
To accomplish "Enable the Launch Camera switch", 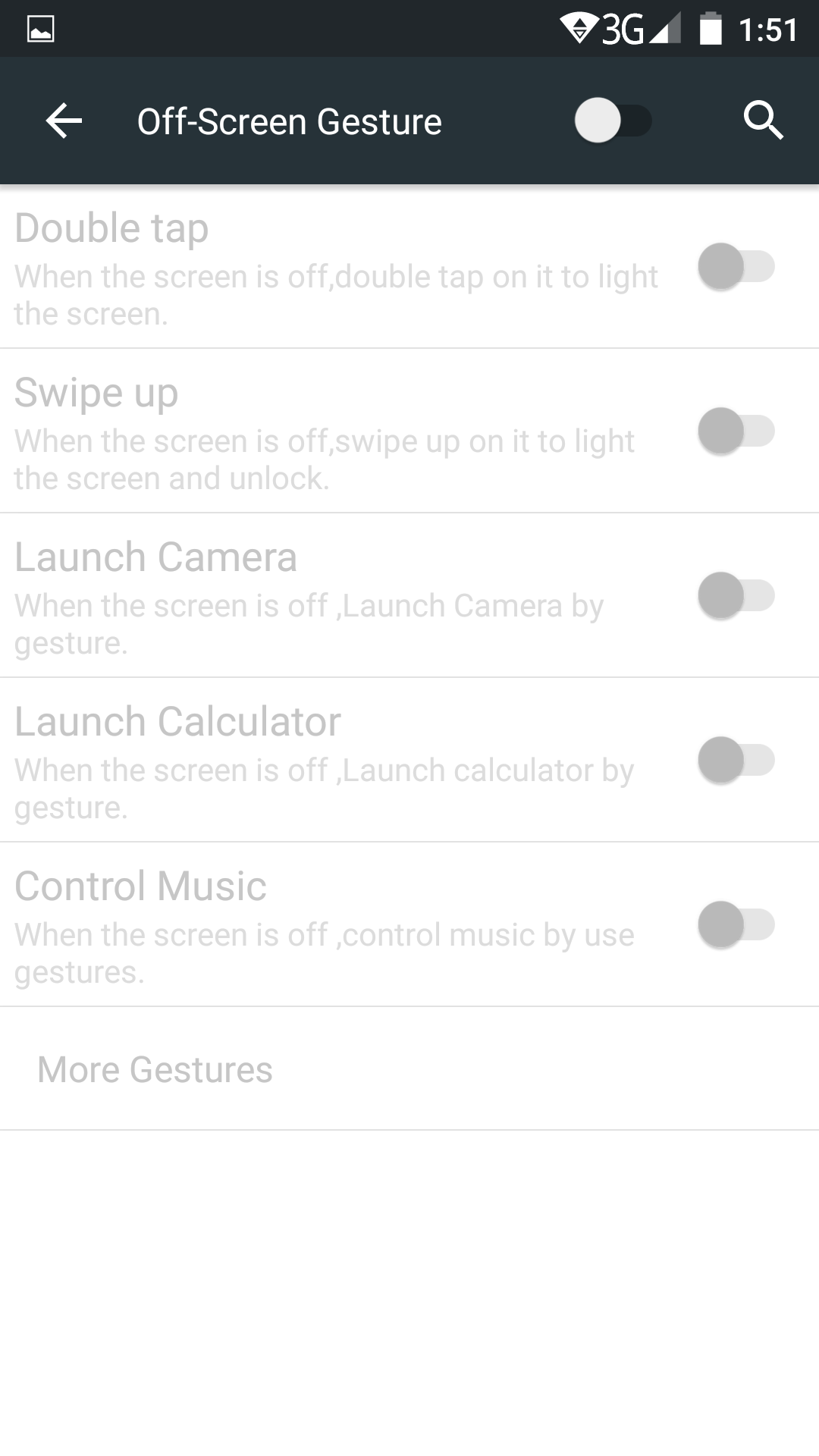I will click(x=736, y=596).
